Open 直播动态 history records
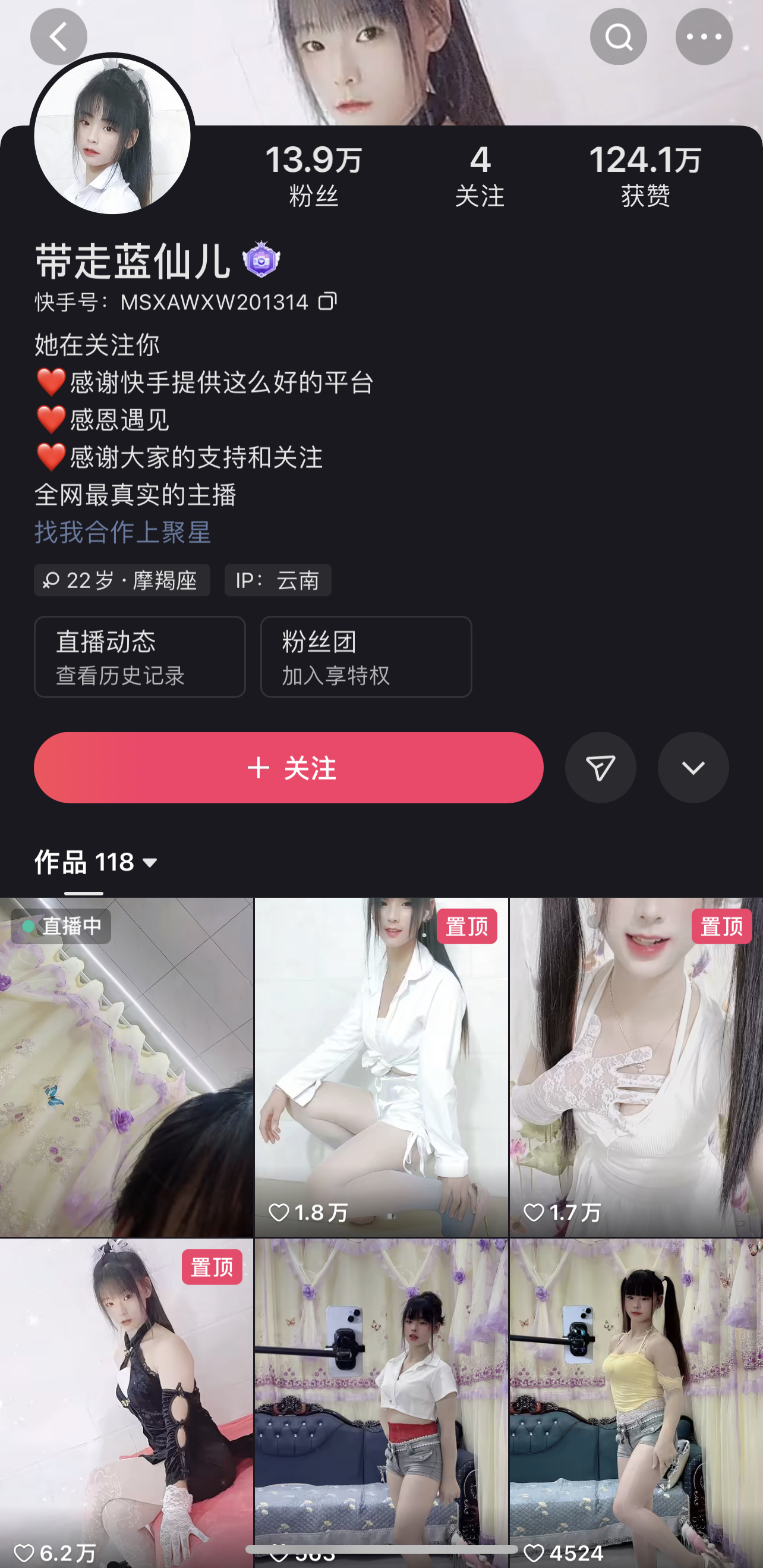 (x=139, y=656)
